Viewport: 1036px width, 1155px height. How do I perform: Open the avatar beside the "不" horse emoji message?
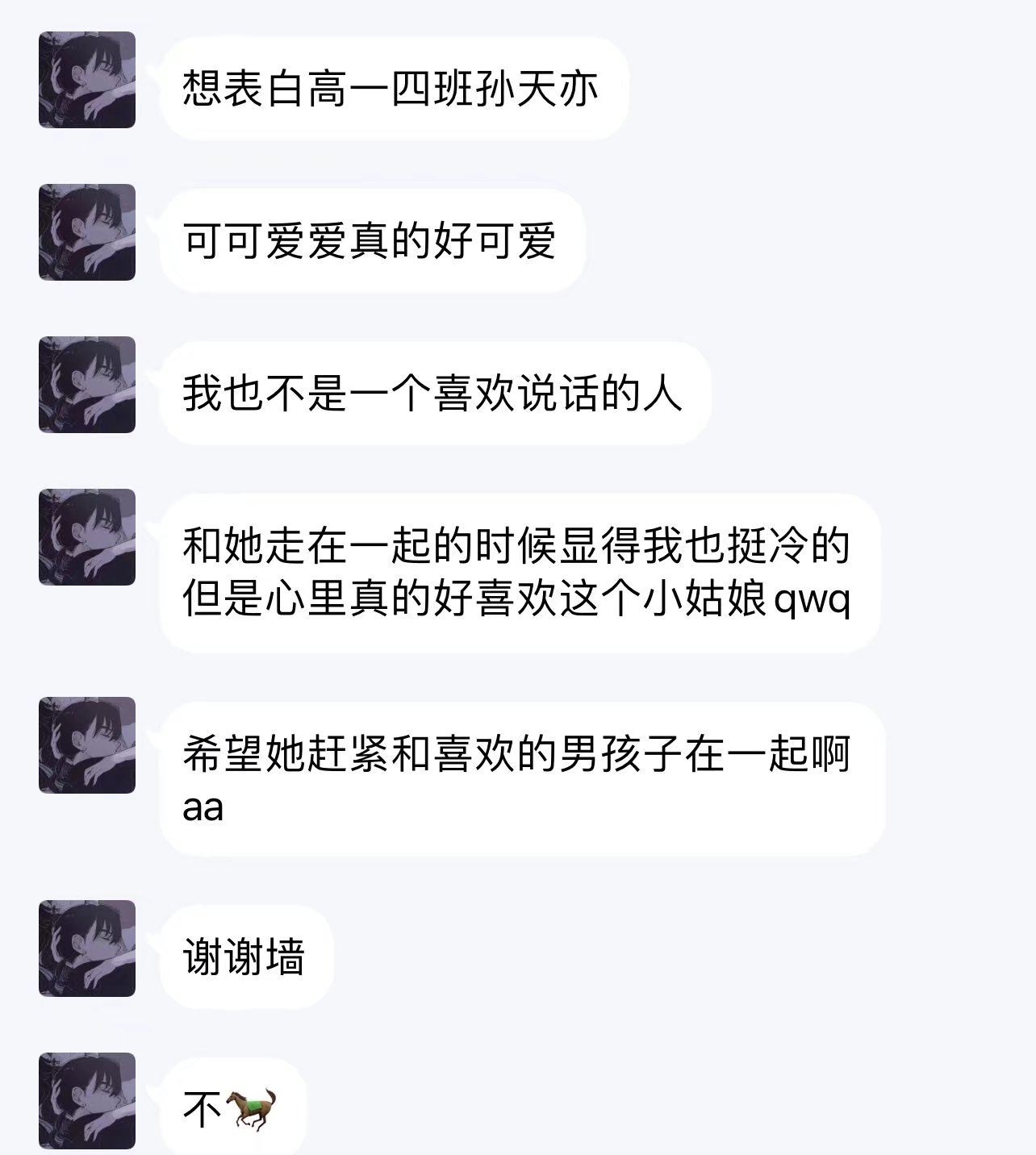tap(87, 1101)
